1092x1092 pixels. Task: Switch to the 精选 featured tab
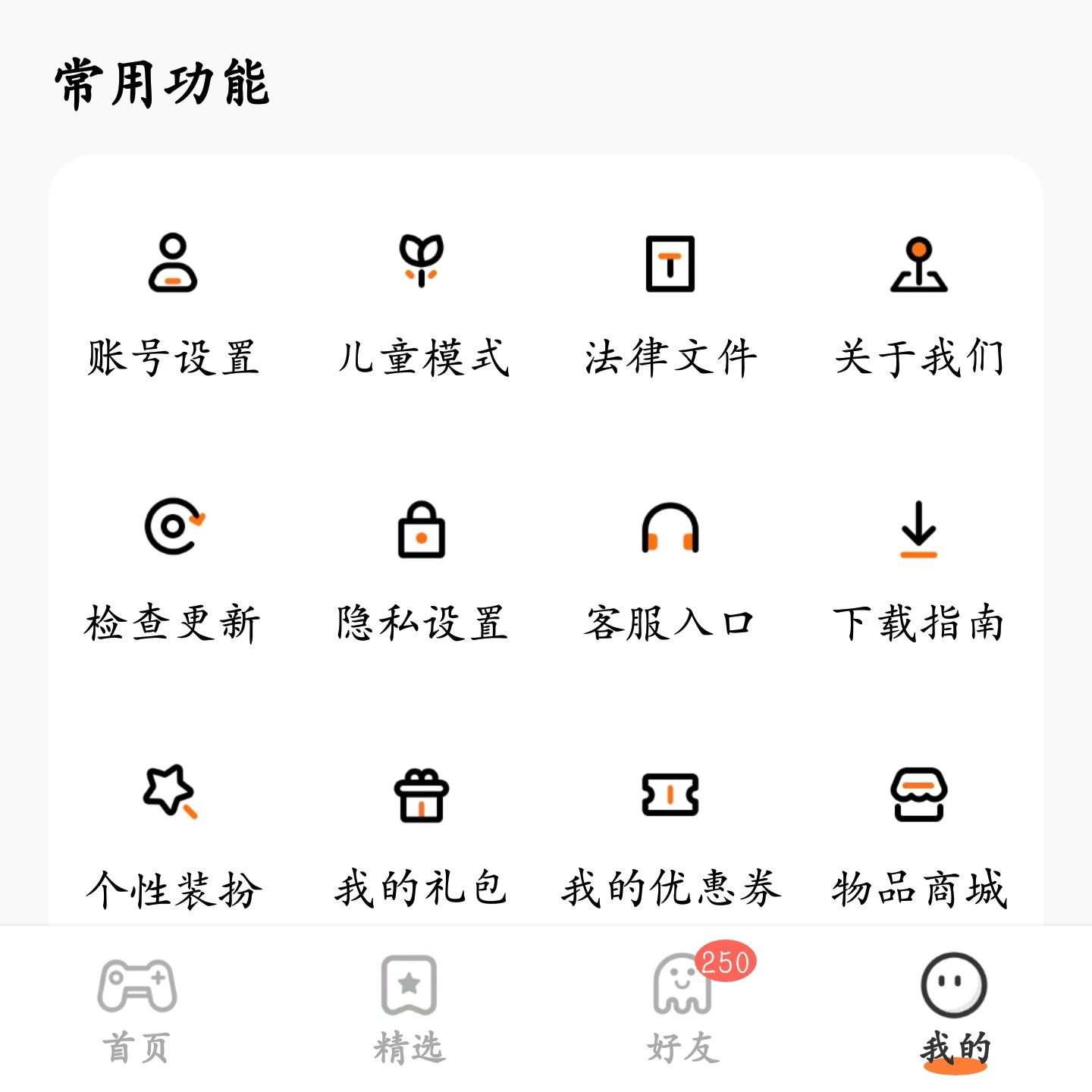[409, 1009]
